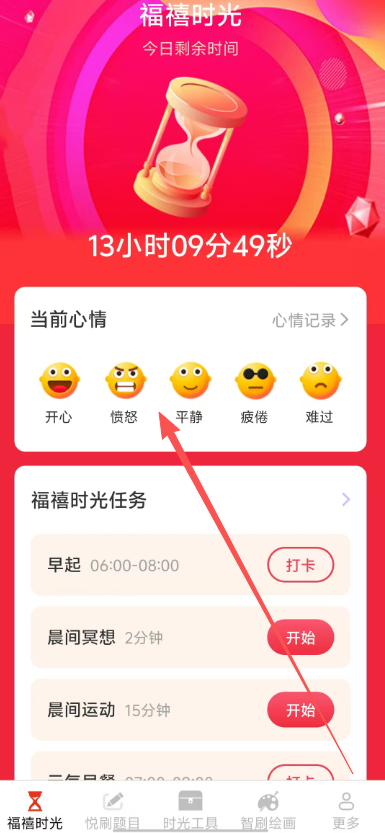Switch to the 悦刷题目 tab
Screen dimensions: 385x833
click(x=113, y=809)
